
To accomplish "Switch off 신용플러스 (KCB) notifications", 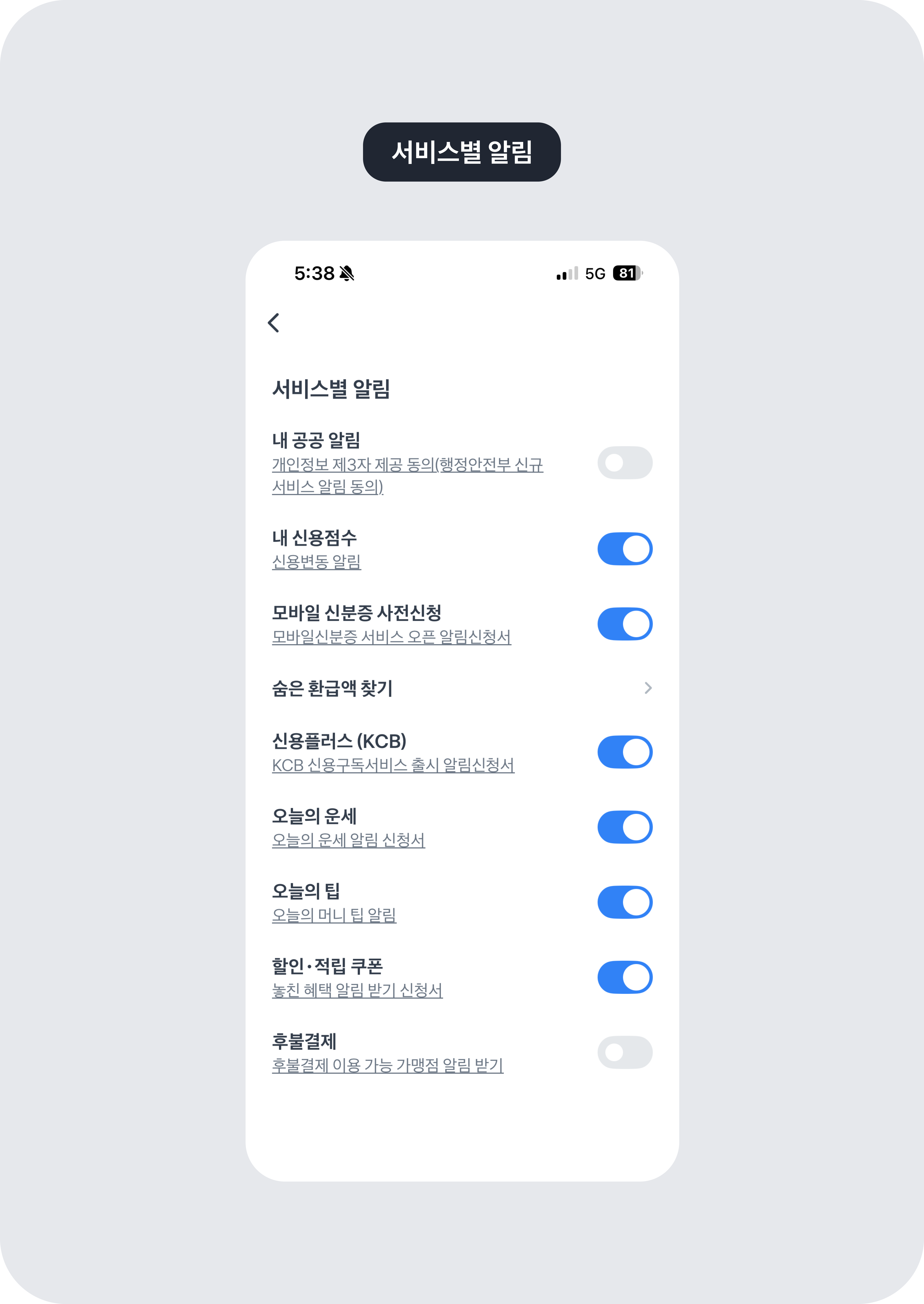I will [x=624, y=752].
